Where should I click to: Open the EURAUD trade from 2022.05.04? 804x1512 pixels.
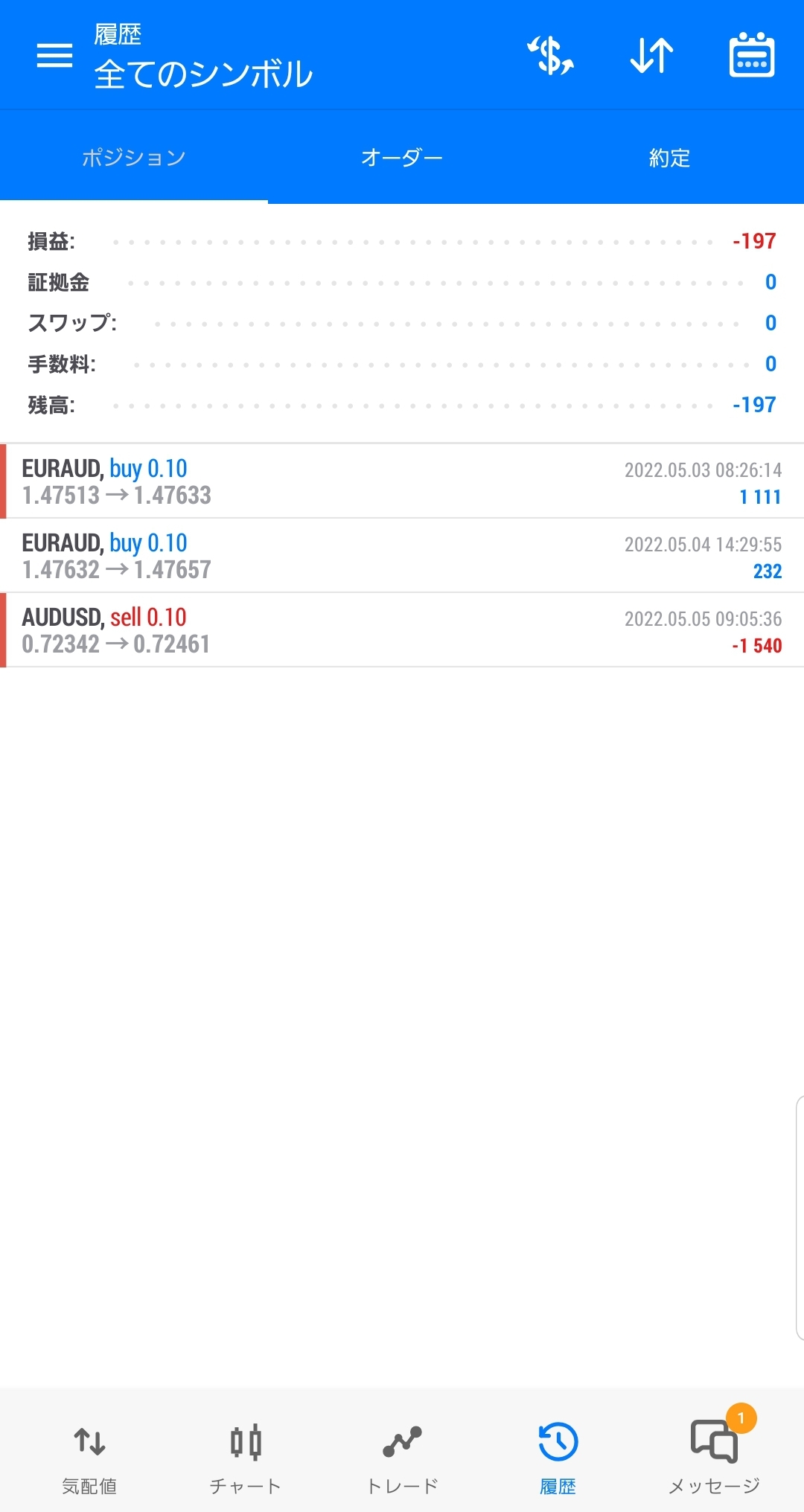[x=402, y=556]
